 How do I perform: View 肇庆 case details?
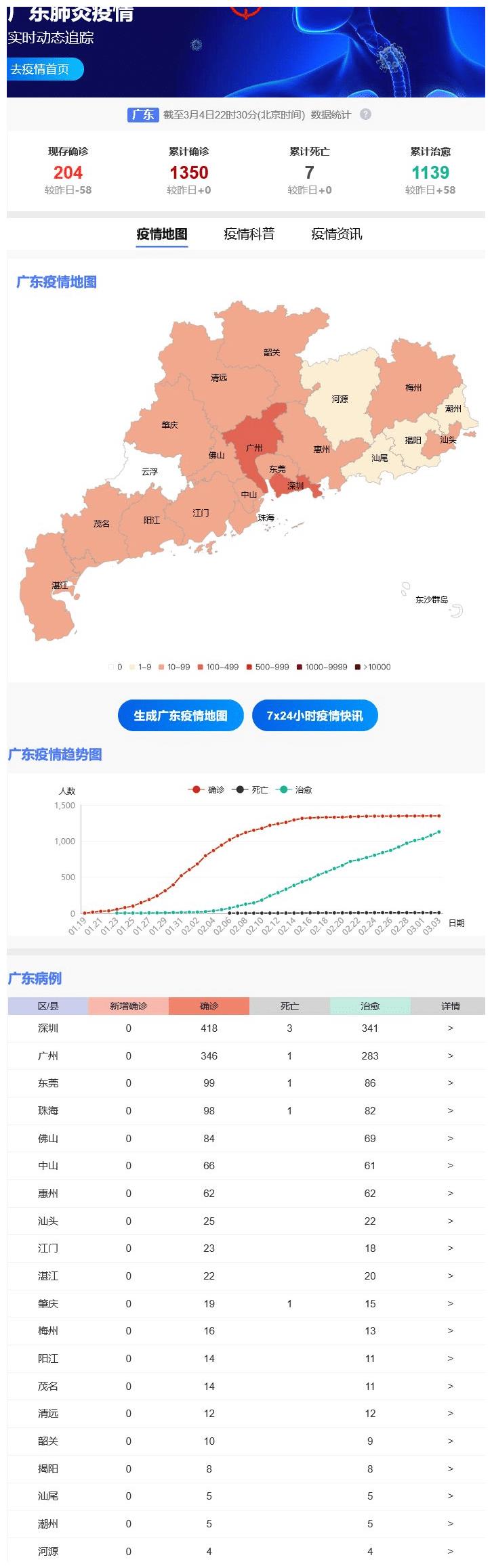pyautogui.click(x=450, y=1304)
